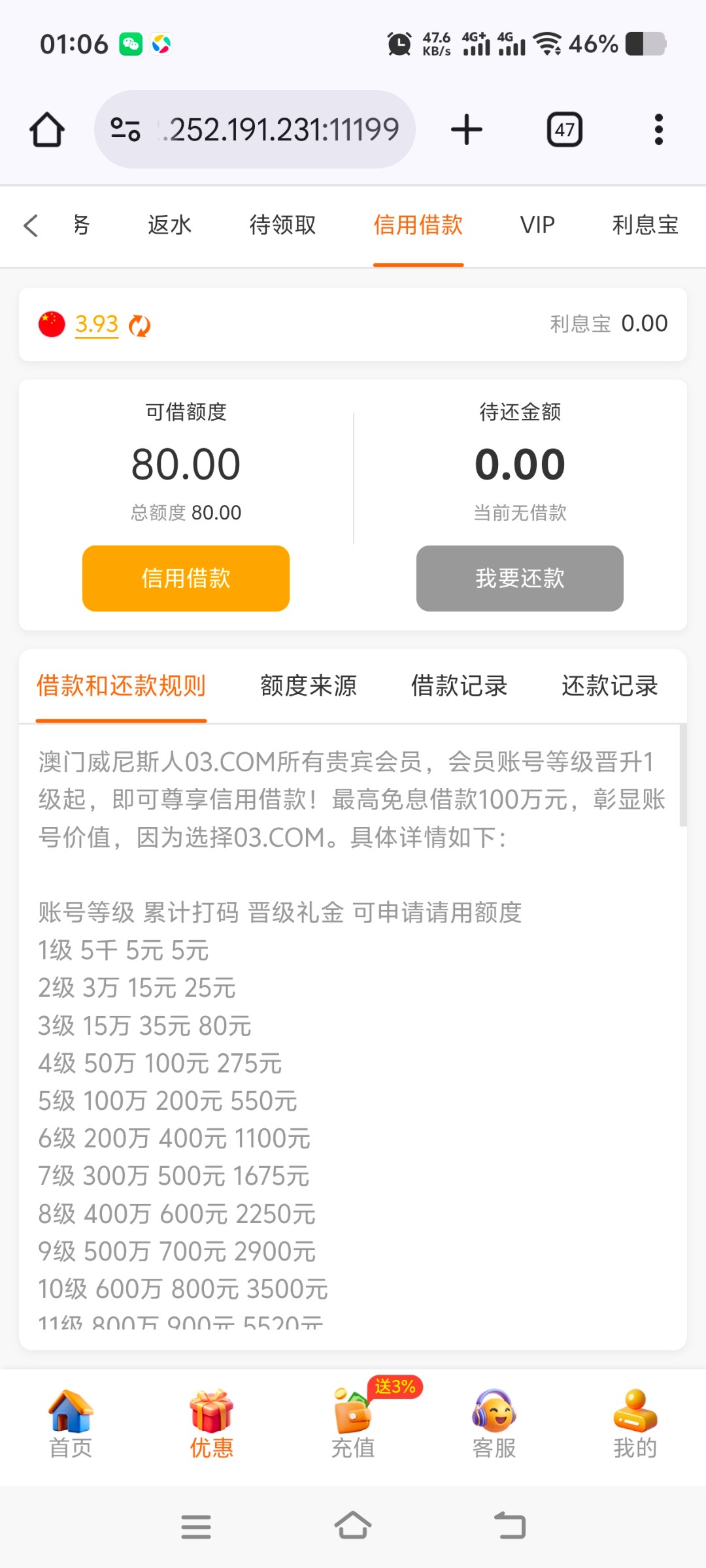Screen dimensions: 706x1568
Task: Go to 首页 in the bottom bar
Action: click(71, 1424)
